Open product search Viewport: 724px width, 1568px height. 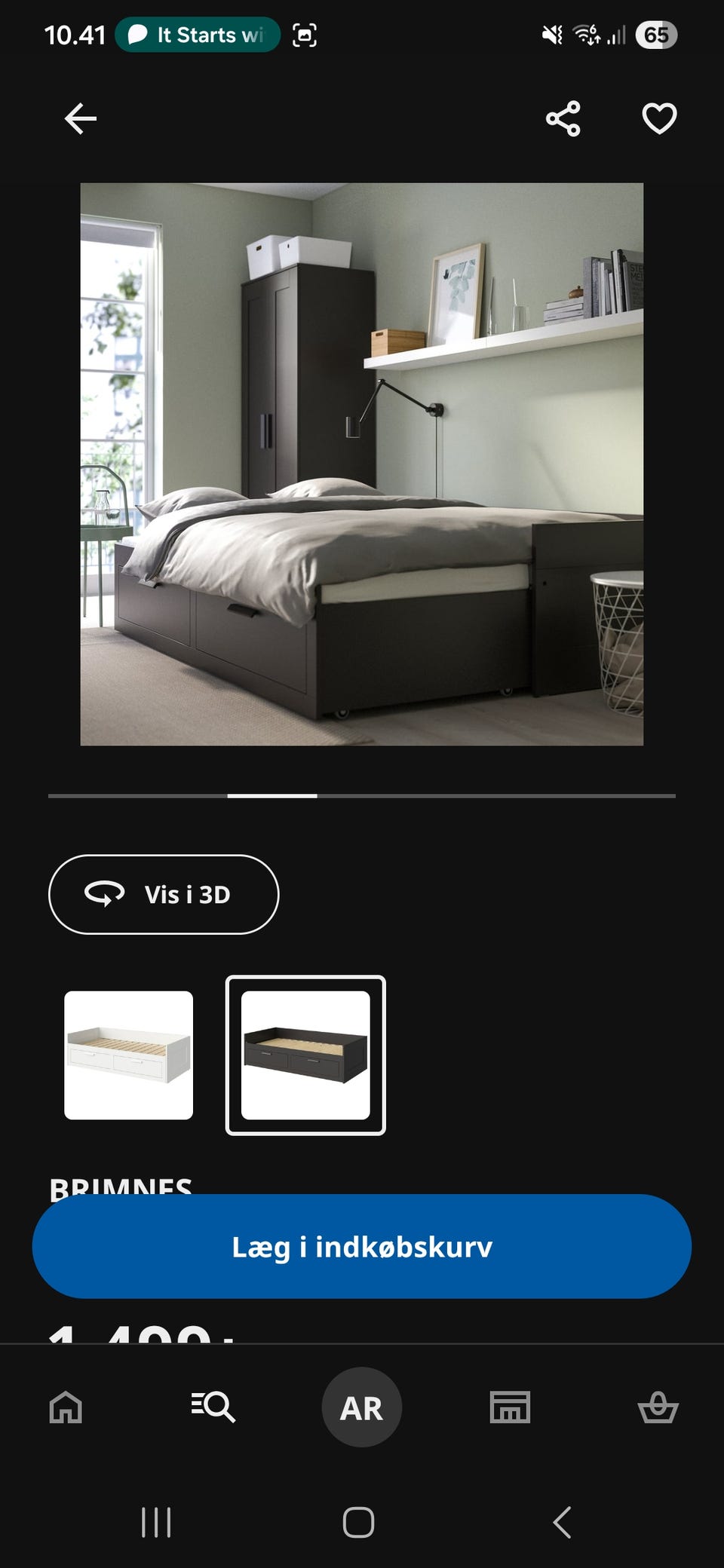(213, 1407)
